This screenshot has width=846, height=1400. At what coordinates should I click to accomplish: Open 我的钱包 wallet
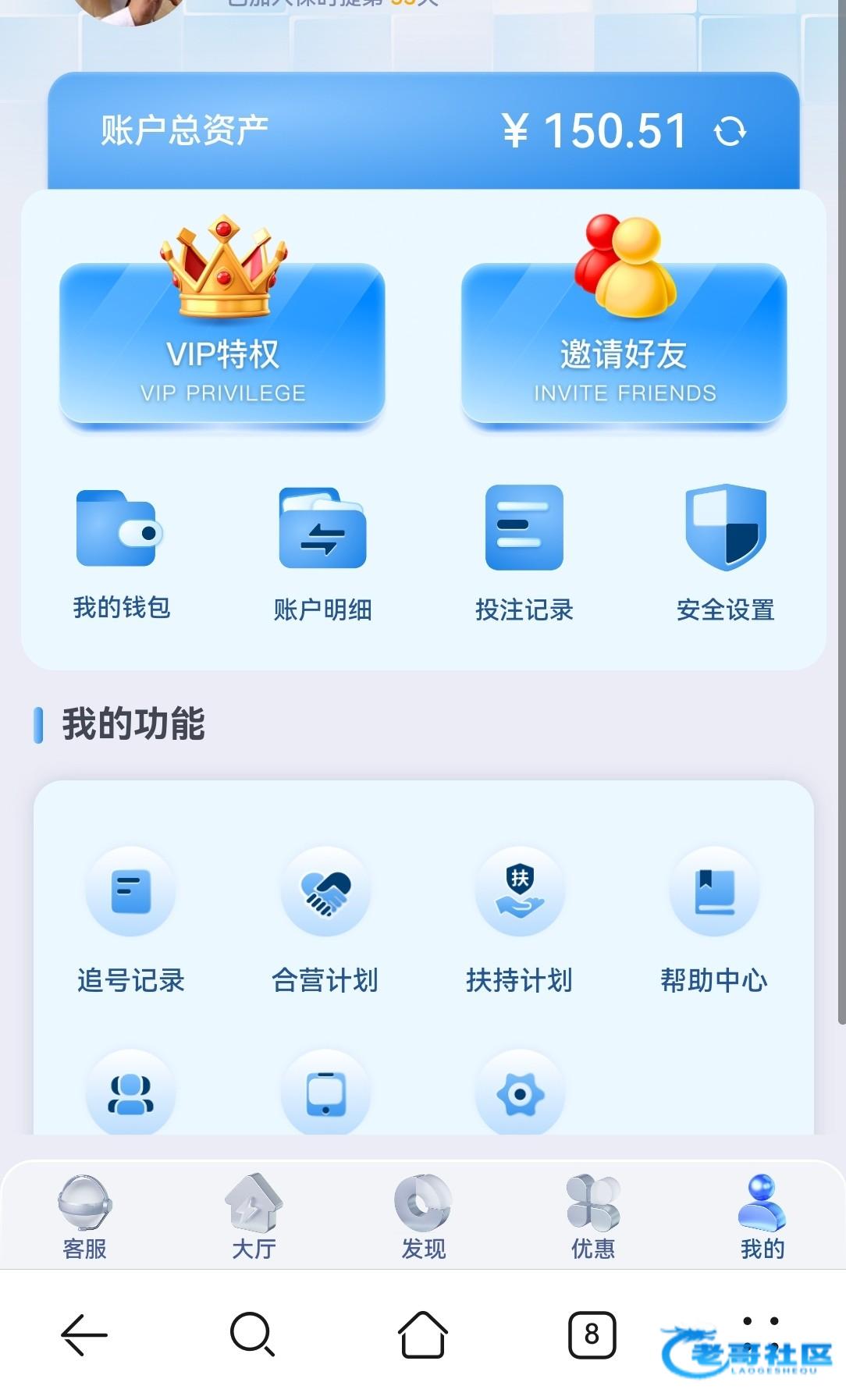tap(121, 551)
